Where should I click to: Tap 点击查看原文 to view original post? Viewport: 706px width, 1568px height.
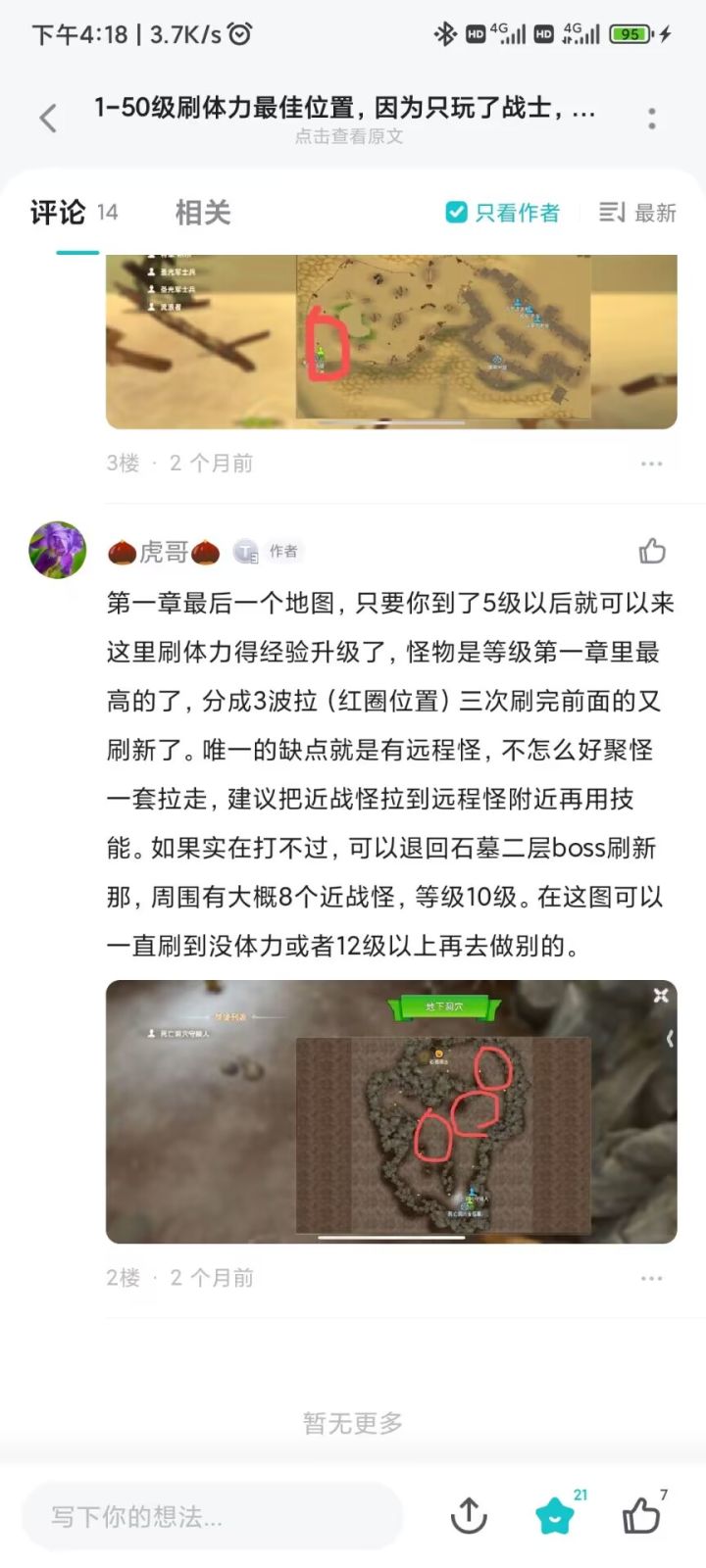(352, 137)
